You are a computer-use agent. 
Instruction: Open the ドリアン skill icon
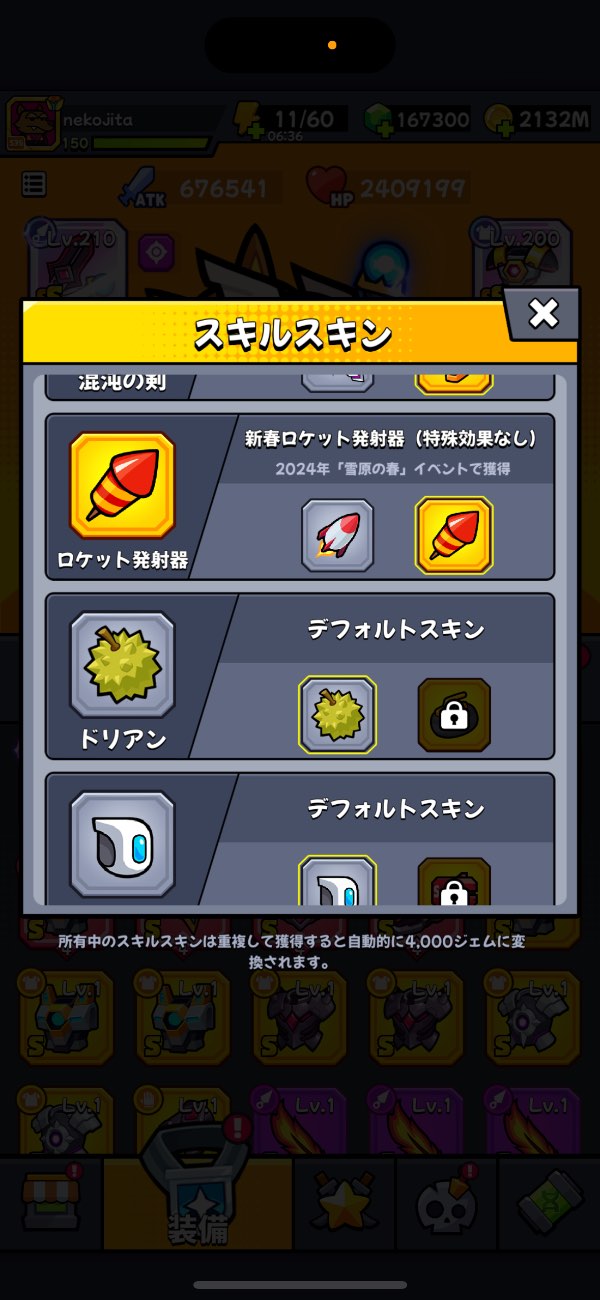122,664
